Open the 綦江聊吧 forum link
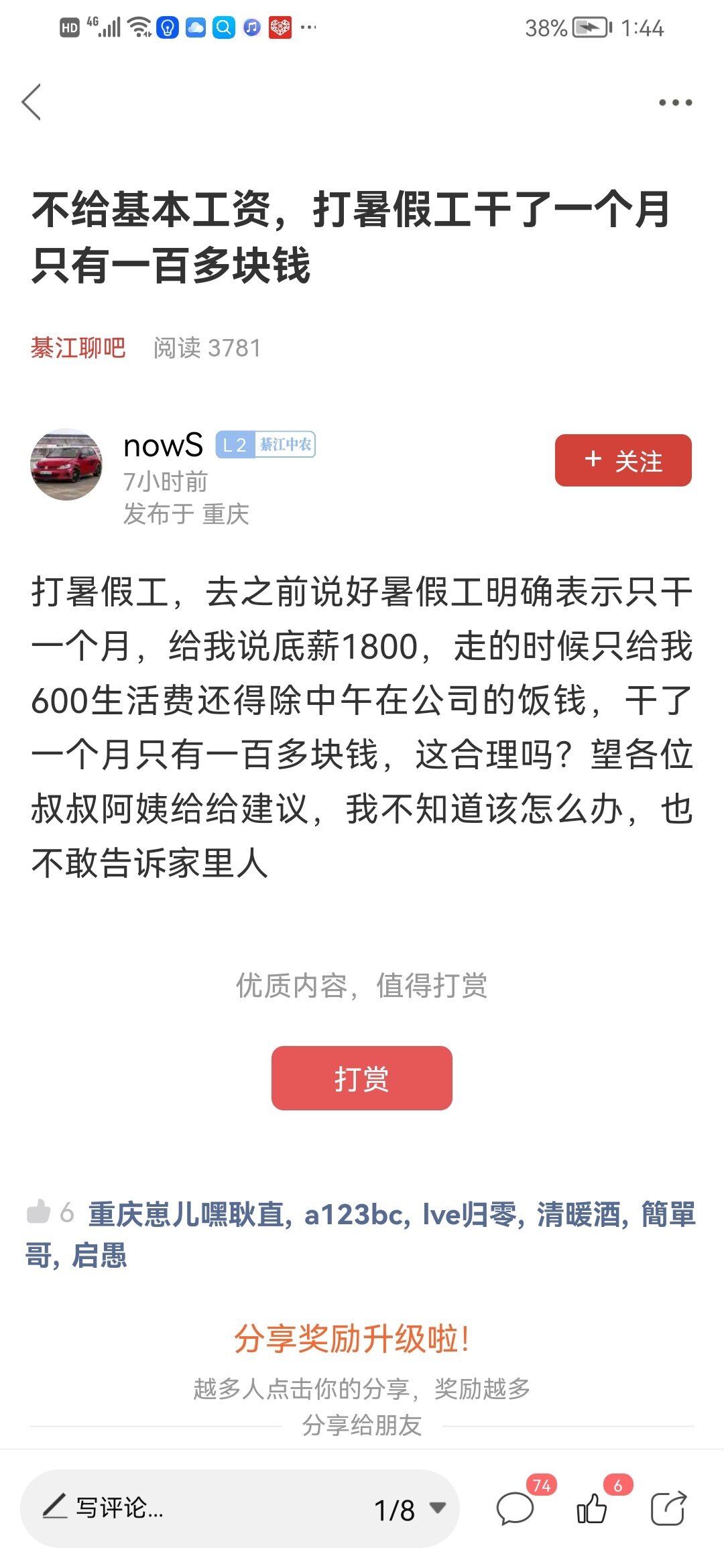The width and height of the screenshot is (724, 1568). pyautogui.click(x=78, y=348)
